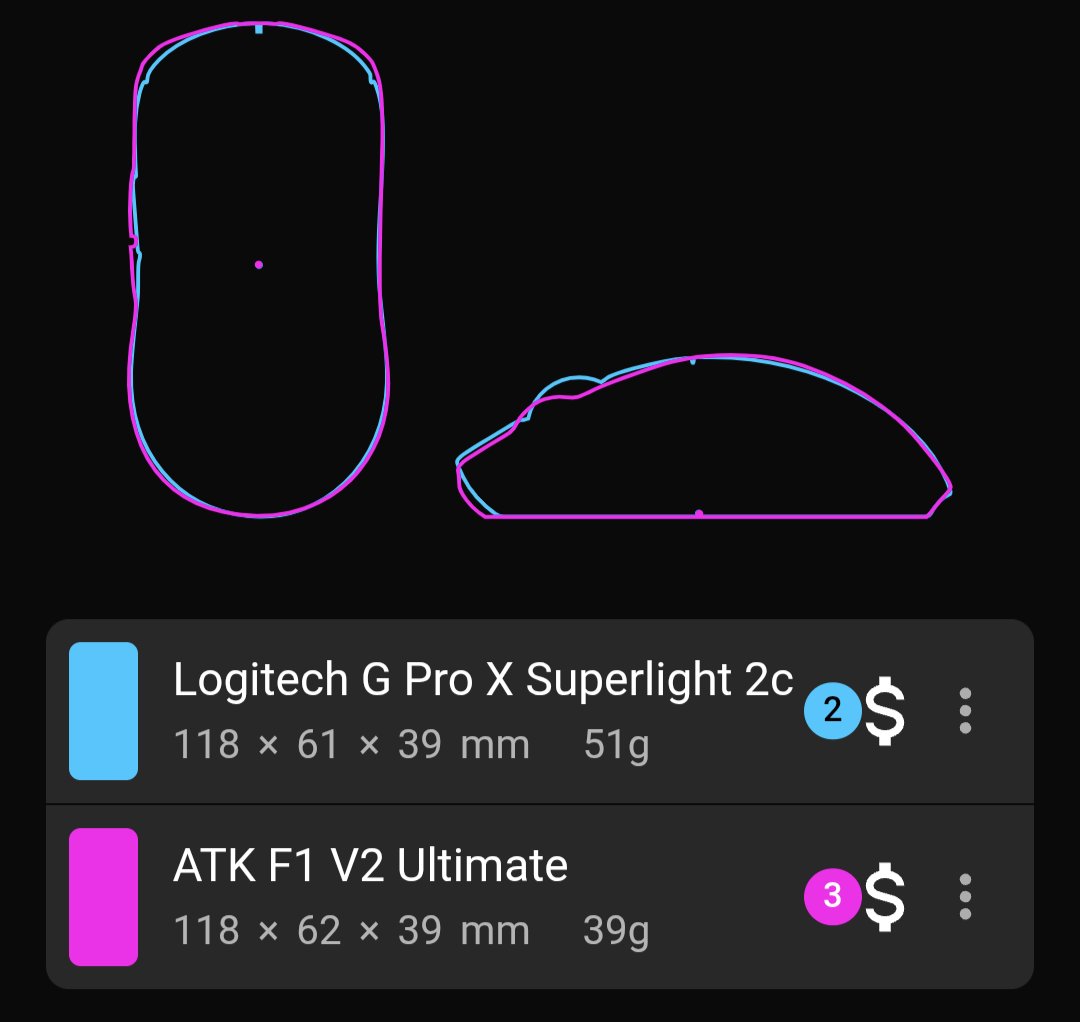The image size is (1080, 1022).
Task: Select the ATK F1 V2 Ultimate row
Action: tap(539, 897)
